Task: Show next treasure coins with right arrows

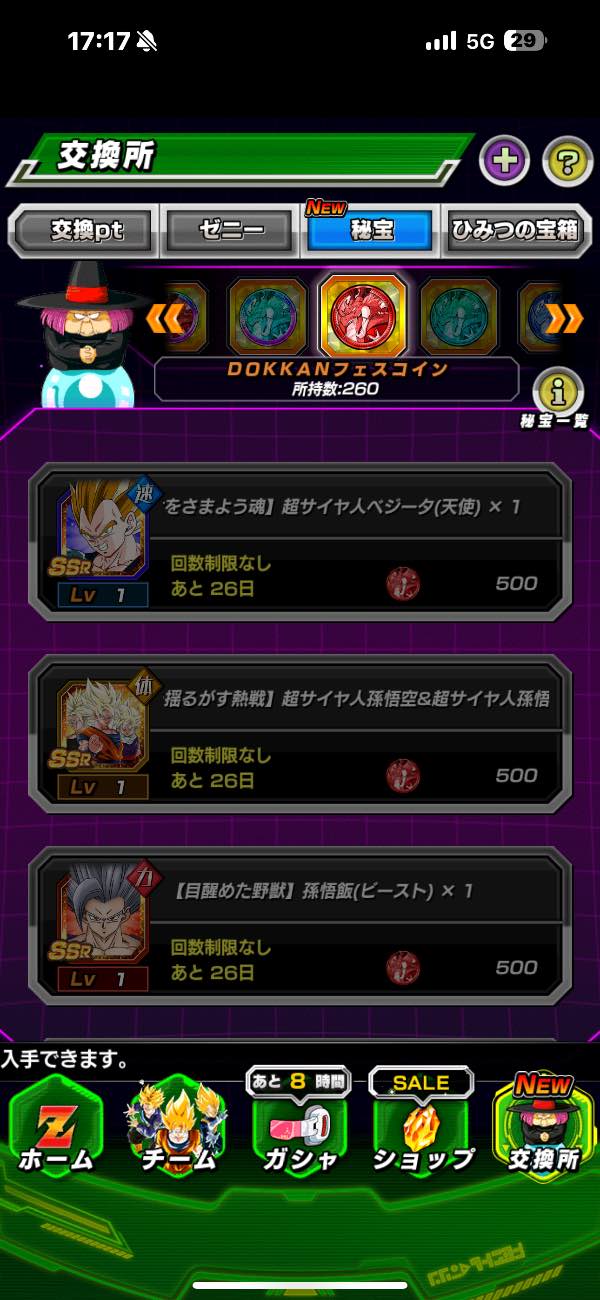Action: pyautogui.click(x=565, y=318)
